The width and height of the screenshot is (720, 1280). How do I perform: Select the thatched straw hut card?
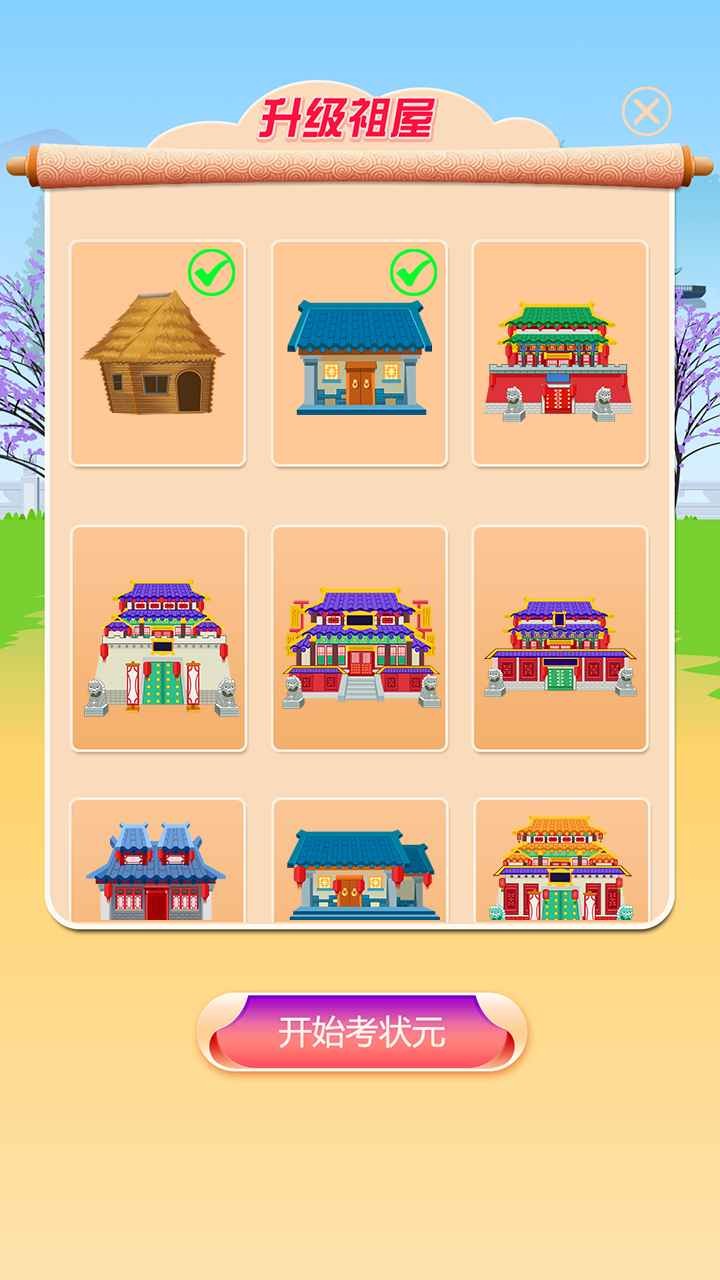[x=158, y=353]
